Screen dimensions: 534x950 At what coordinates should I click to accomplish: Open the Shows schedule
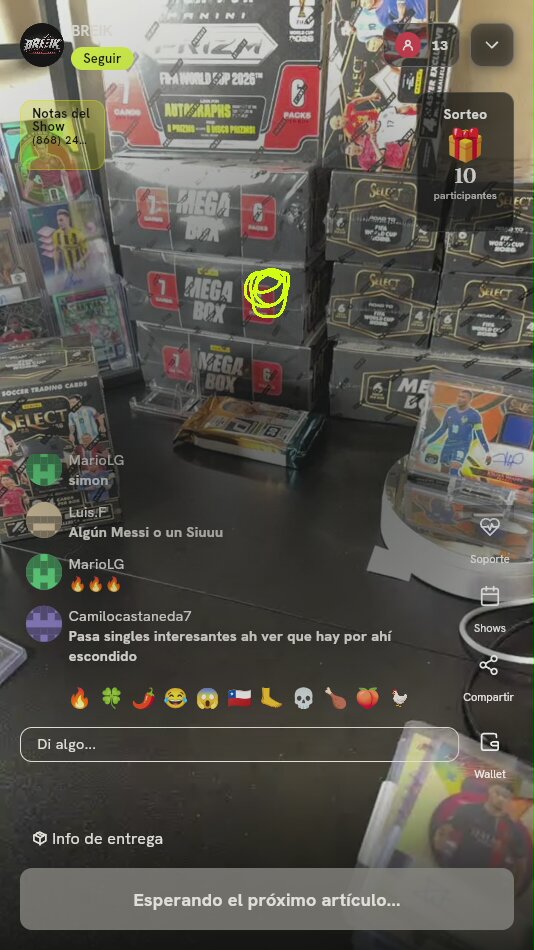tap(489, 610)
